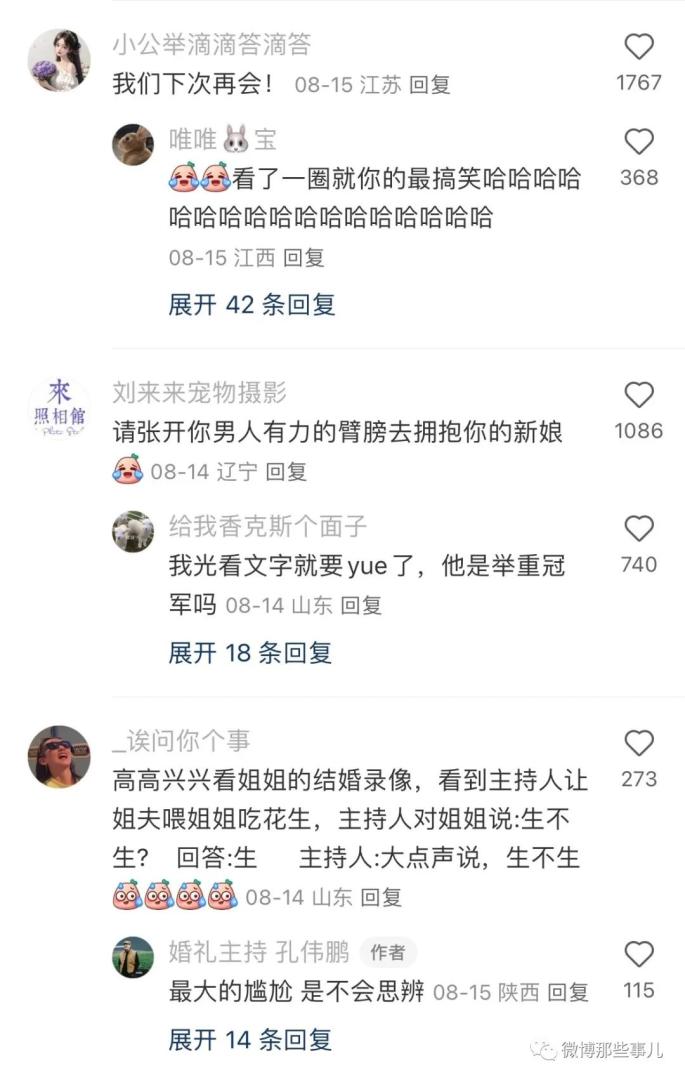
Task: Like the comment from _诶问你个事
Action: tap(638, 743)
